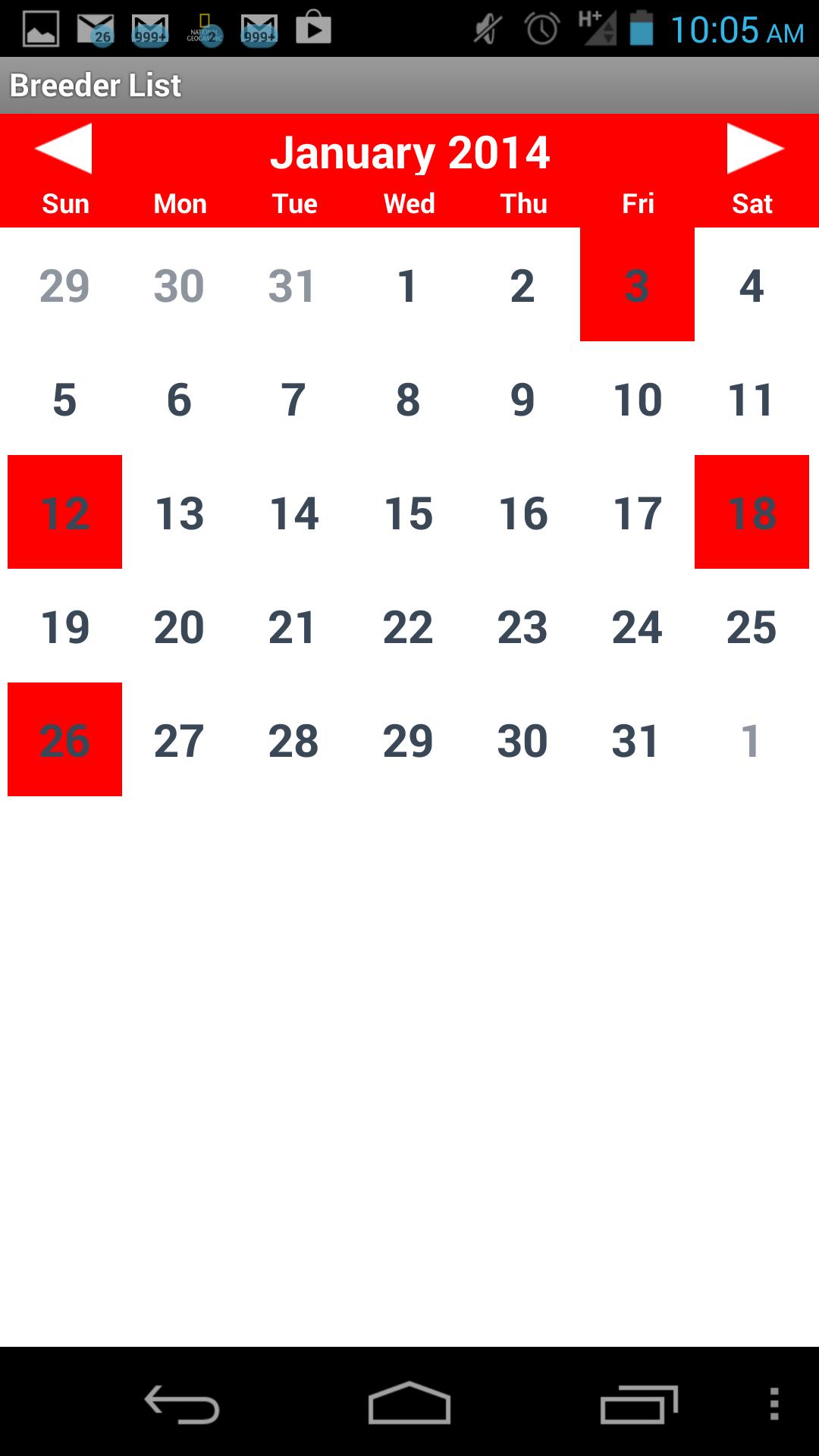The image size is (819, 1456).
Task: Choose January 22 in the calendar
Action: pos(408,626)
